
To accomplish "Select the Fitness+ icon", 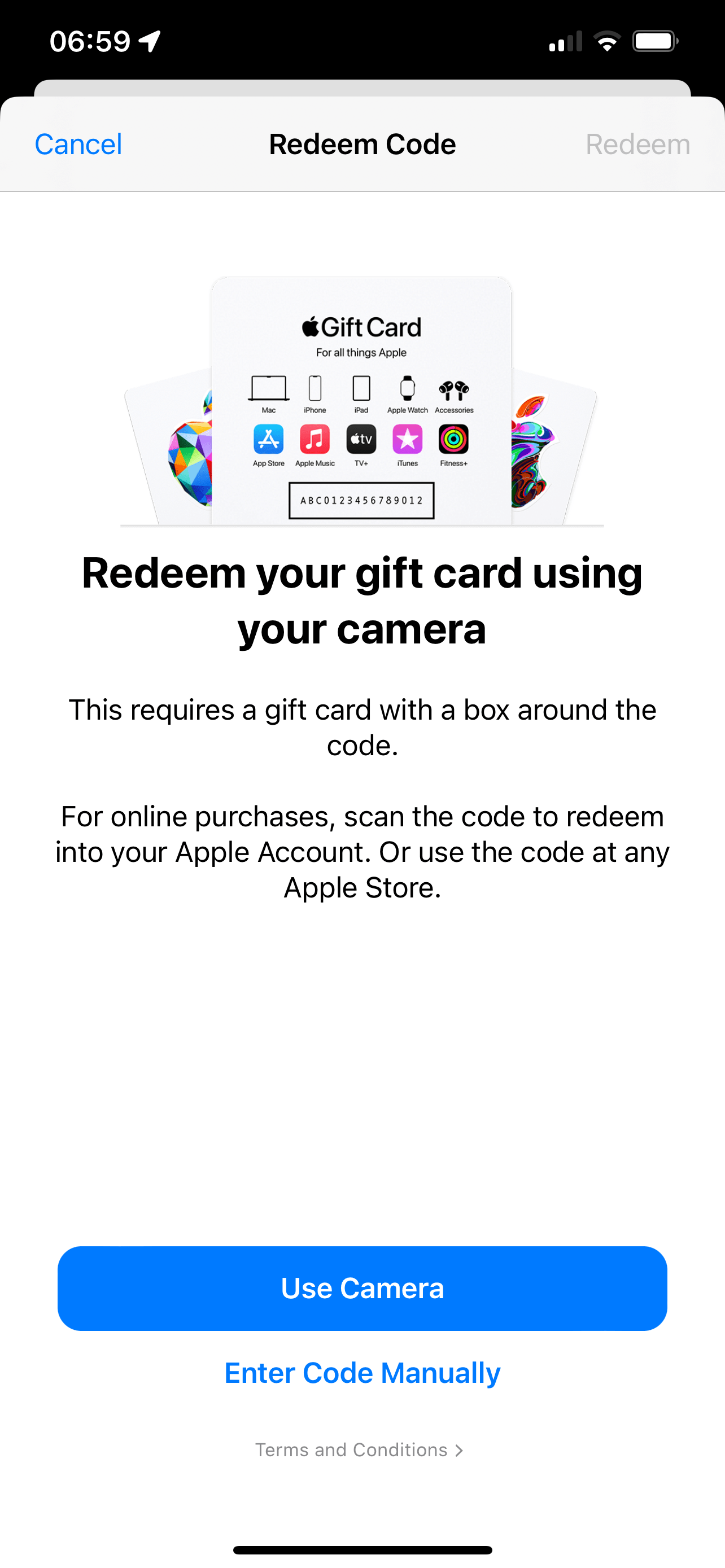I will tap(453, 441).
